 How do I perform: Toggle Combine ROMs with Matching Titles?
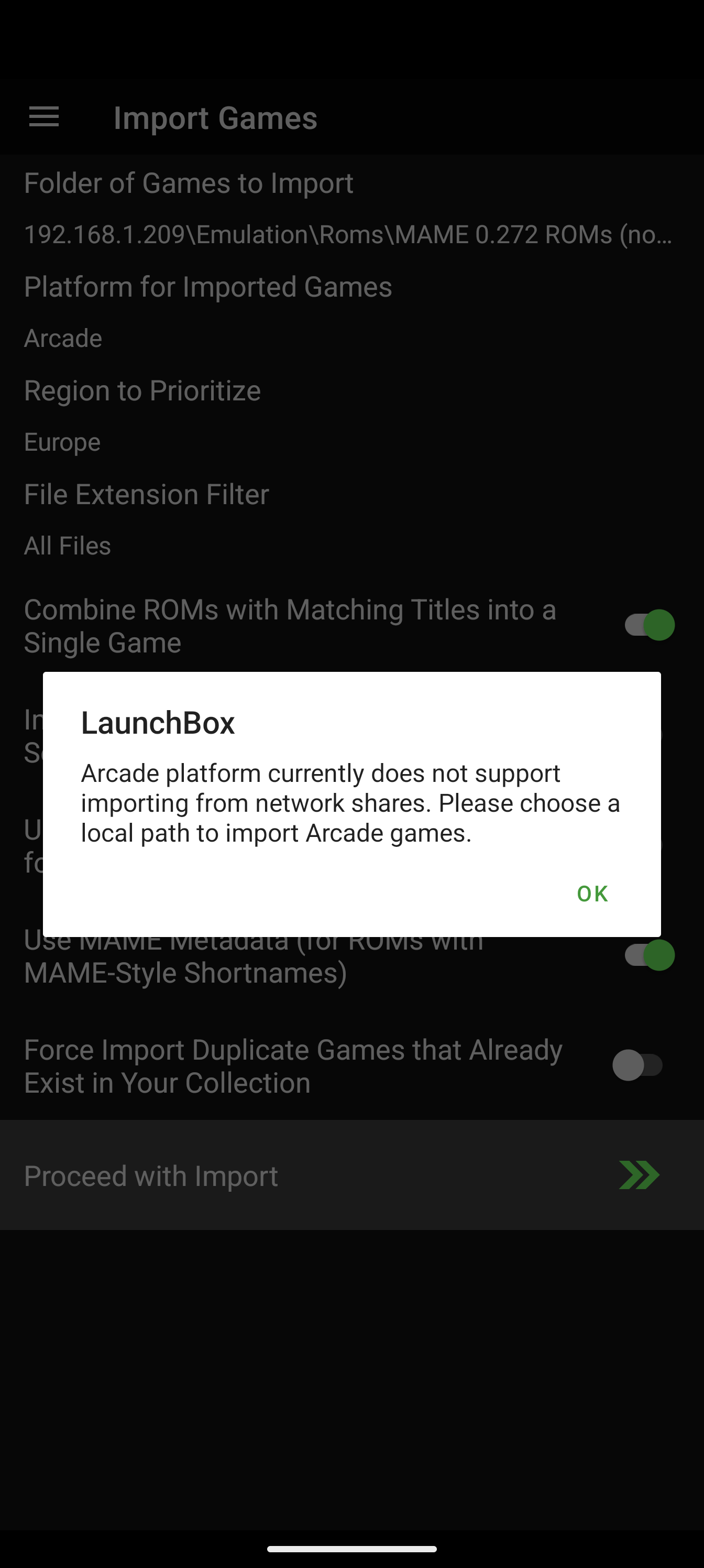[649, 625]
